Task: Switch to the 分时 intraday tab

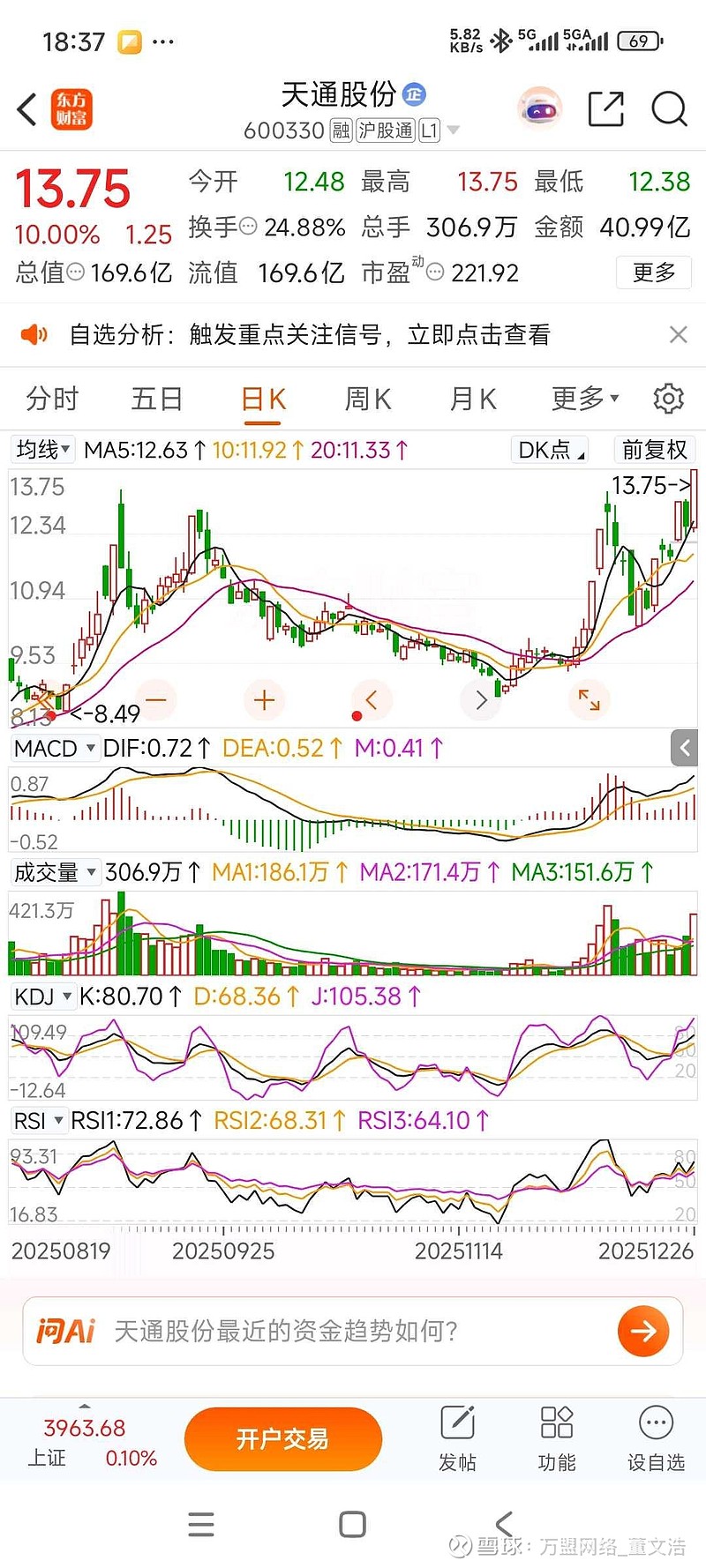Action: (x=53, y=399)
